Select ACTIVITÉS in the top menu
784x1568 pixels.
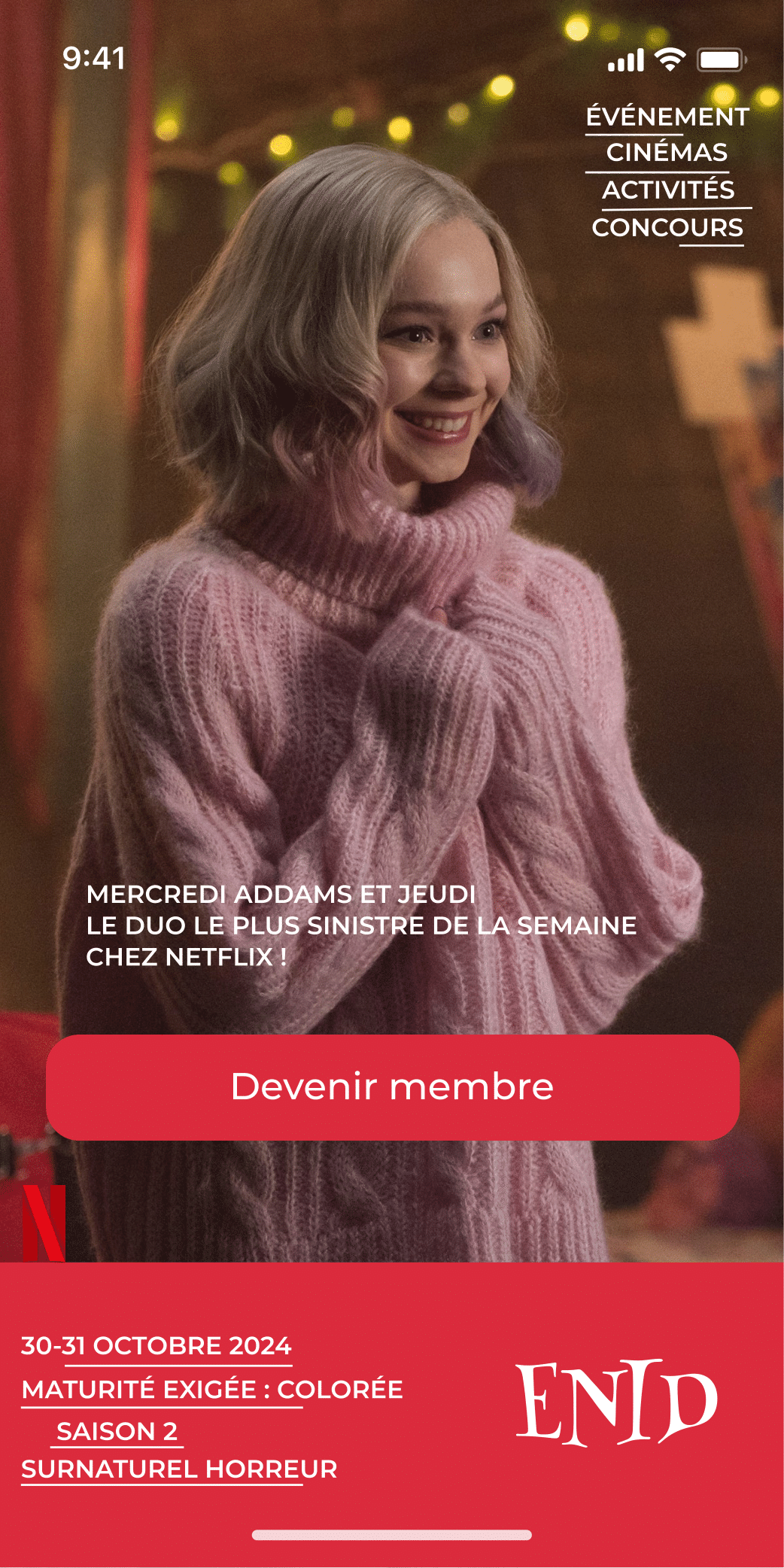(x=668, y=190)
